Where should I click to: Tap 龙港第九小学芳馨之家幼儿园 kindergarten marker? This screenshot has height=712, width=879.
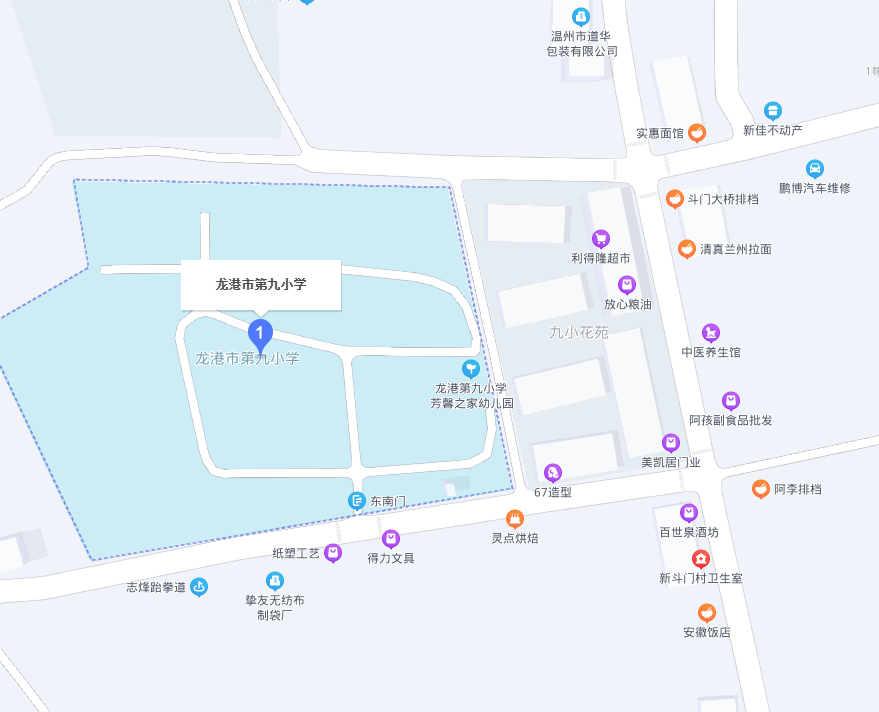tap(471, 369)
